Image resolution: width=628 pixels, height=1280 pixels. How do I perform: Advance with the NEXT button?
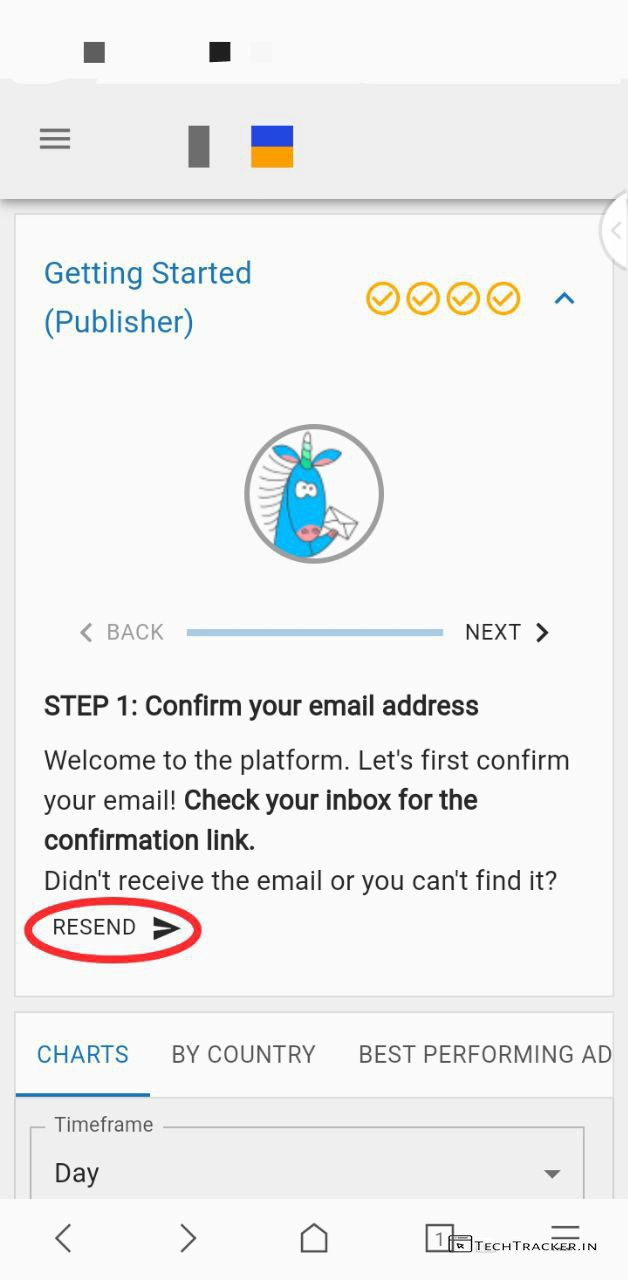point(507,632)
